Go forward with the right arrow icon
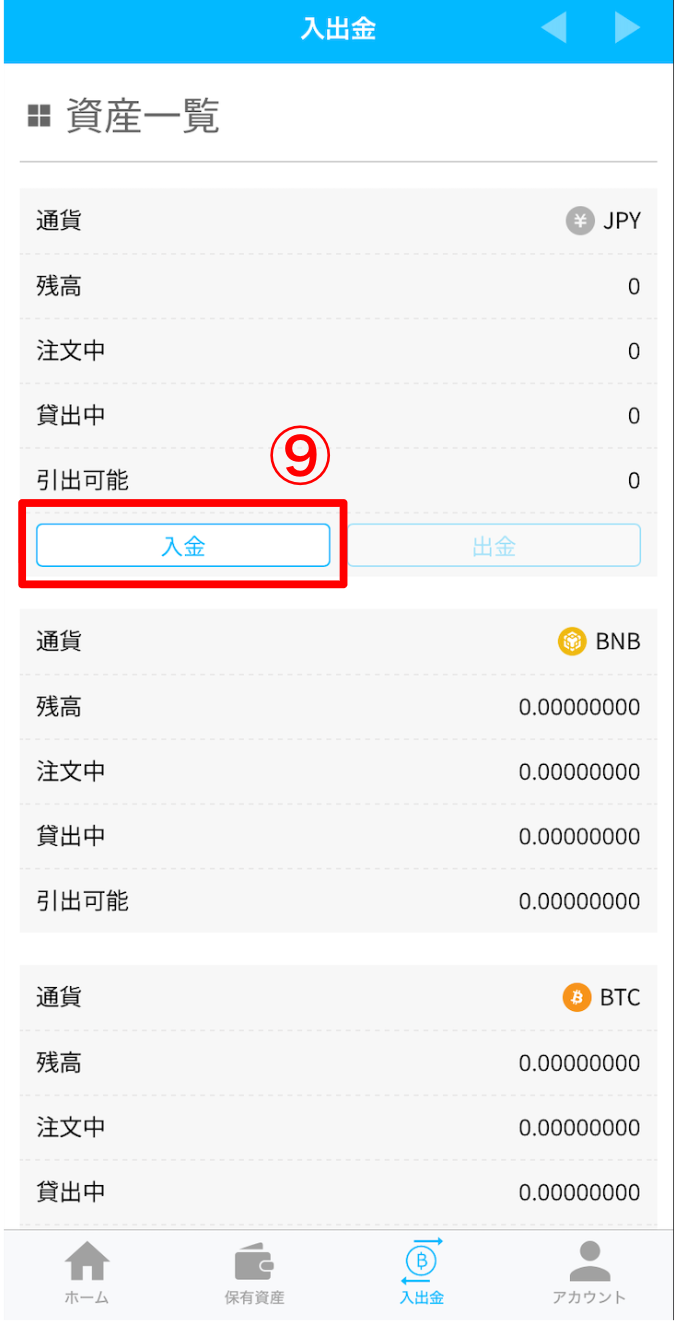This screenshot has height=1328, width=676. (627, 28)
